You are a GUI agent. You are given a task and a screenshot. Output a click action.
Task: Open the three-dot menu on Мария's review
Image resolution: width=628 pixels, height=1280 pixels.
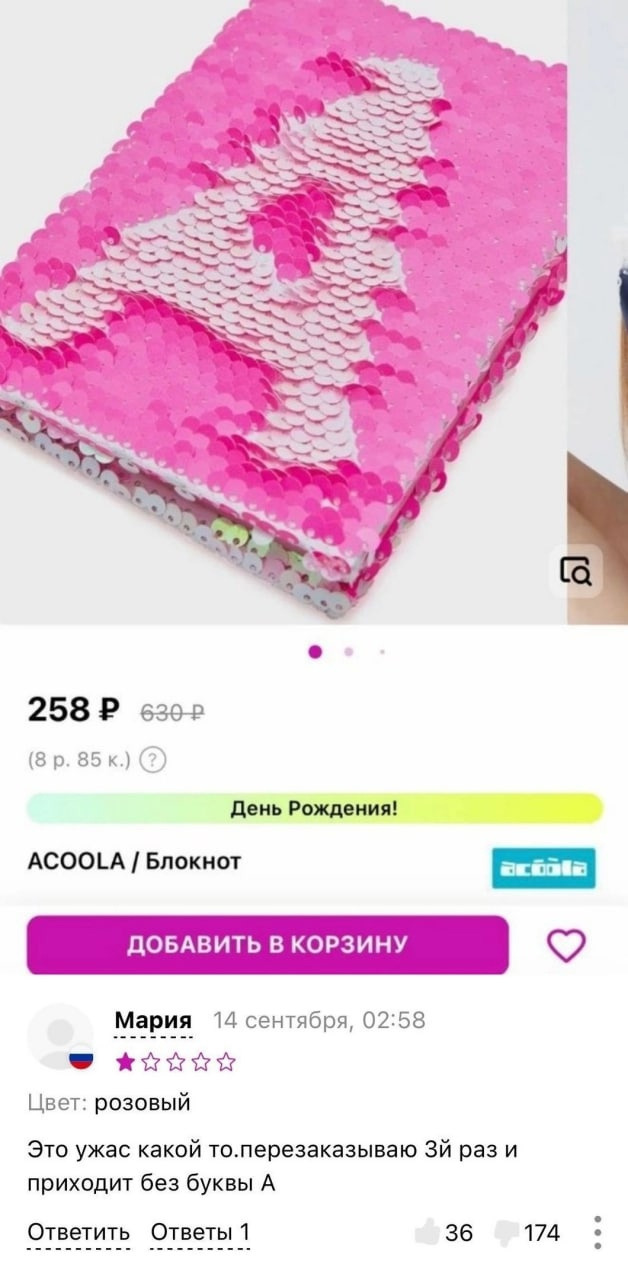(x=597, y=1232)
